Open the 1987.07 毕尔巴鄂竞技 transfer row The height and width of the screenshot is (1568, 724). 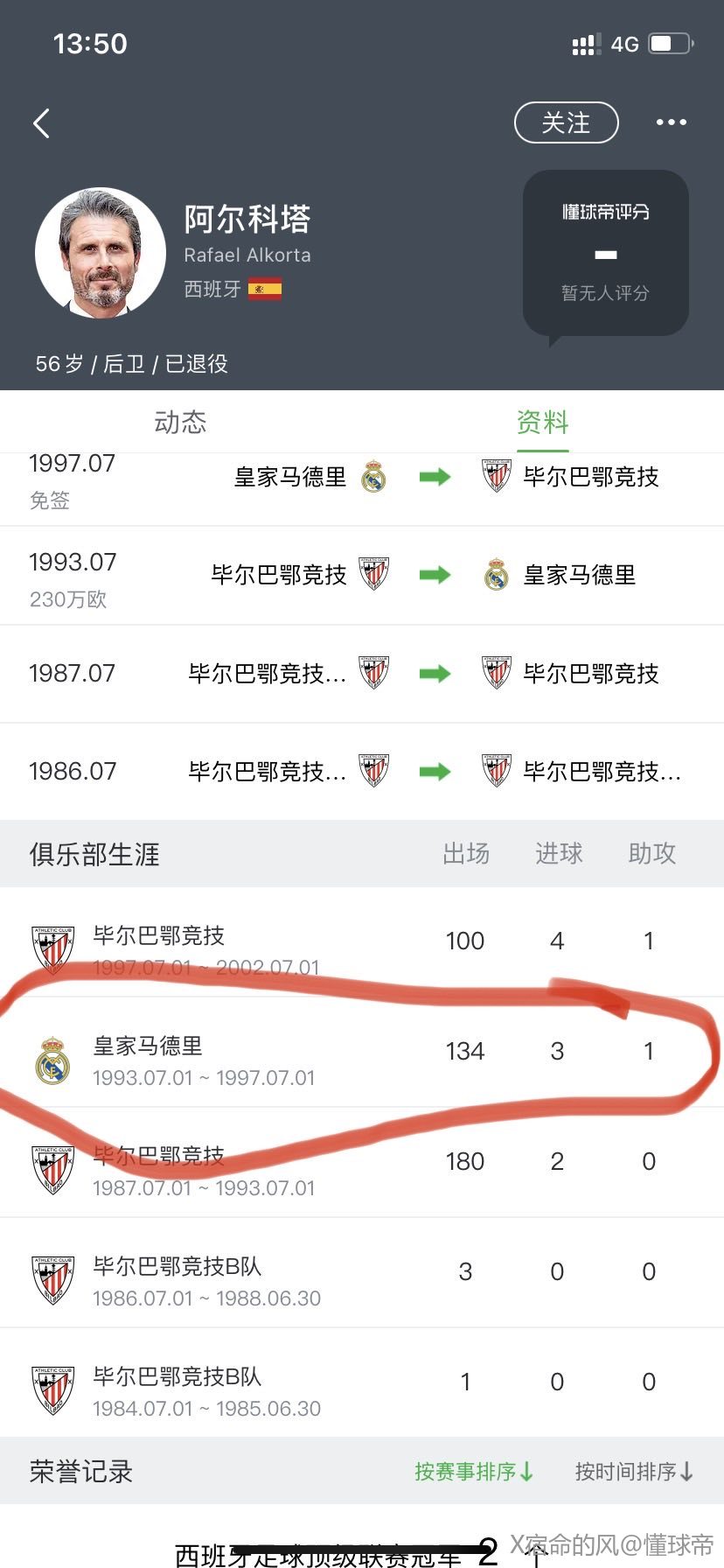click(362, 674)
